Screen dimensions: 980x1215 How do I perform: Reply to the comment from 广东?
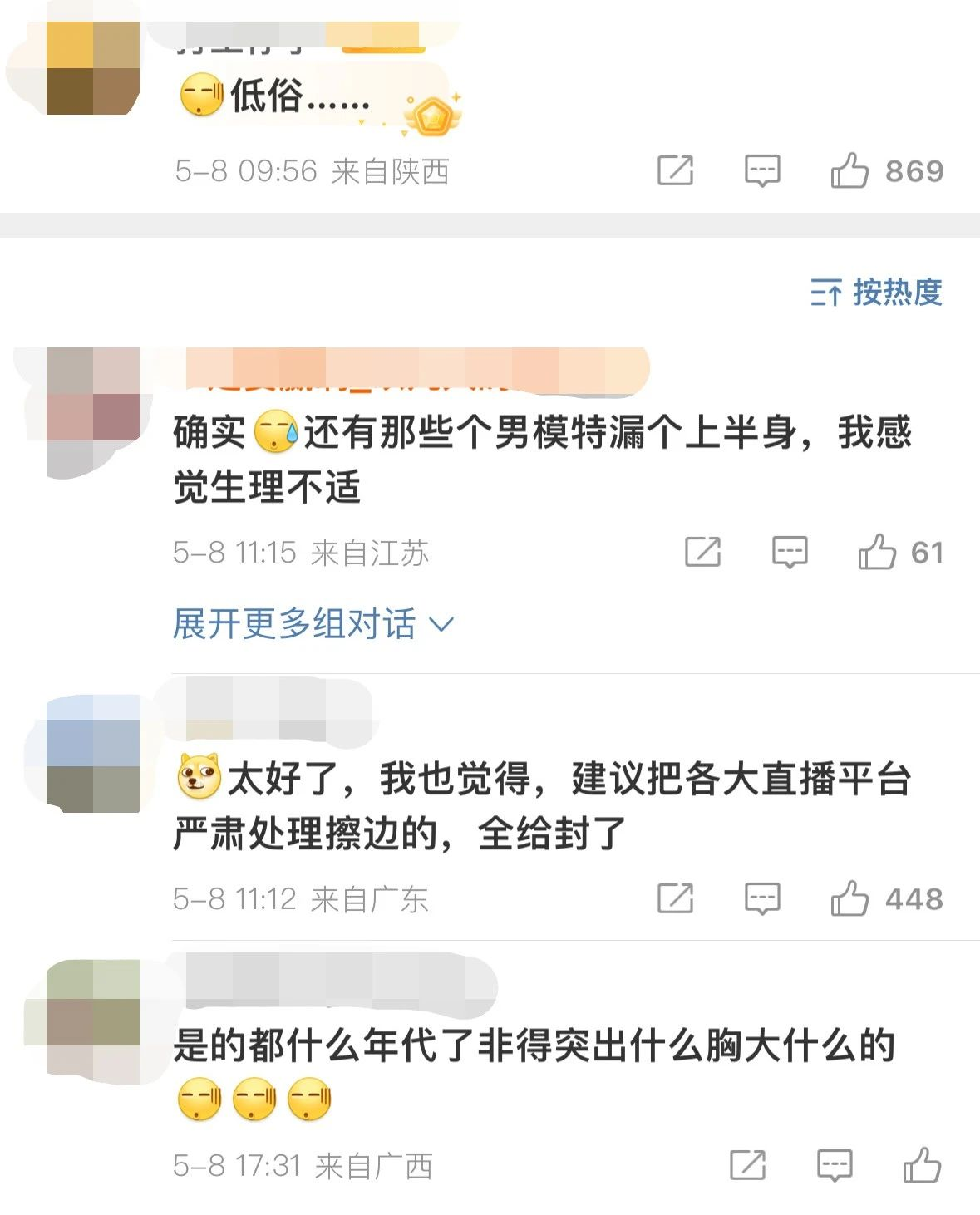point(761,898)
